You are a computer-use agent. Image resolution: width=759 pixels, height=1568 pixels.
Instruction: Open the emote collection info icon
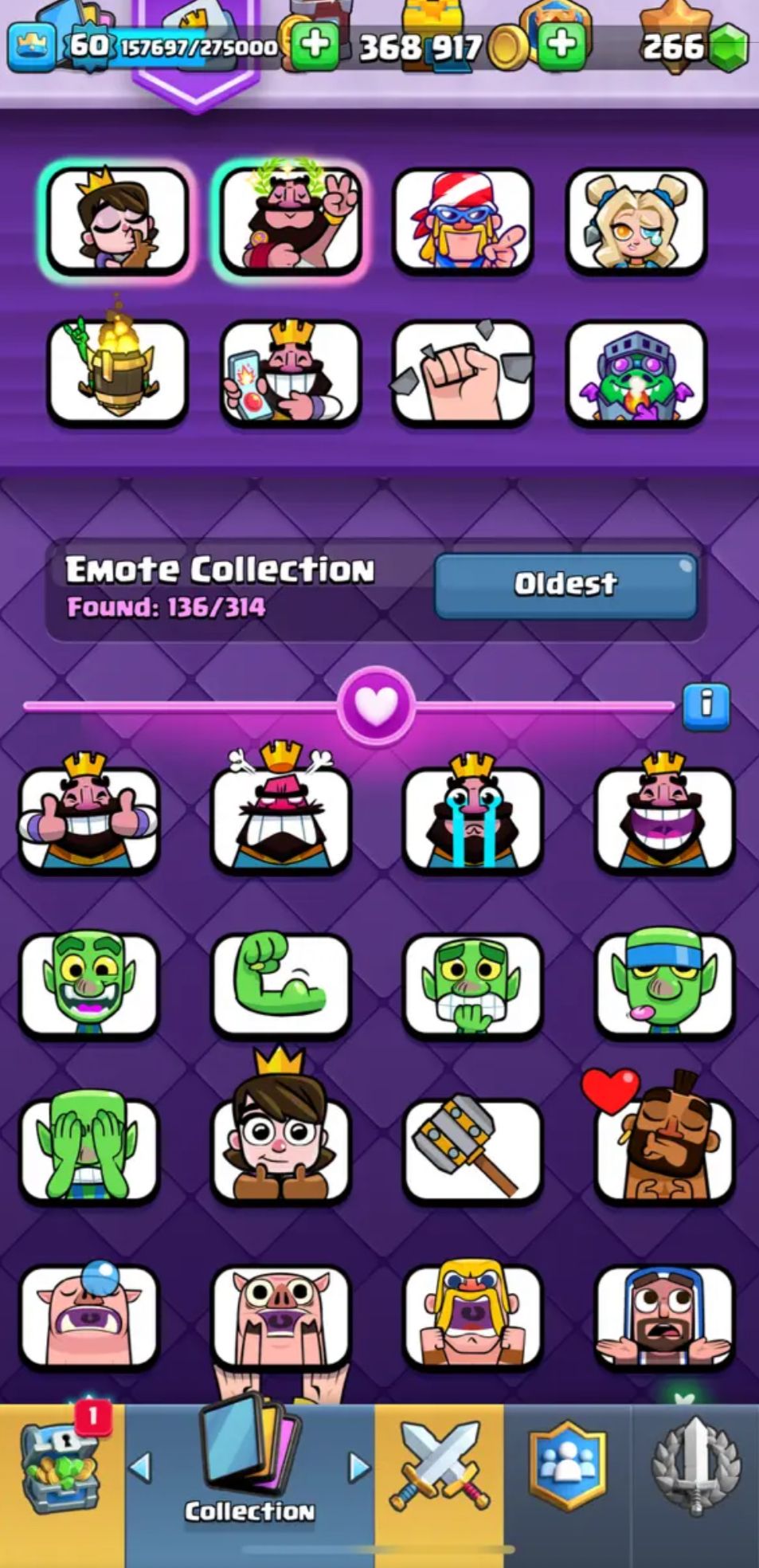coord(706,704)
